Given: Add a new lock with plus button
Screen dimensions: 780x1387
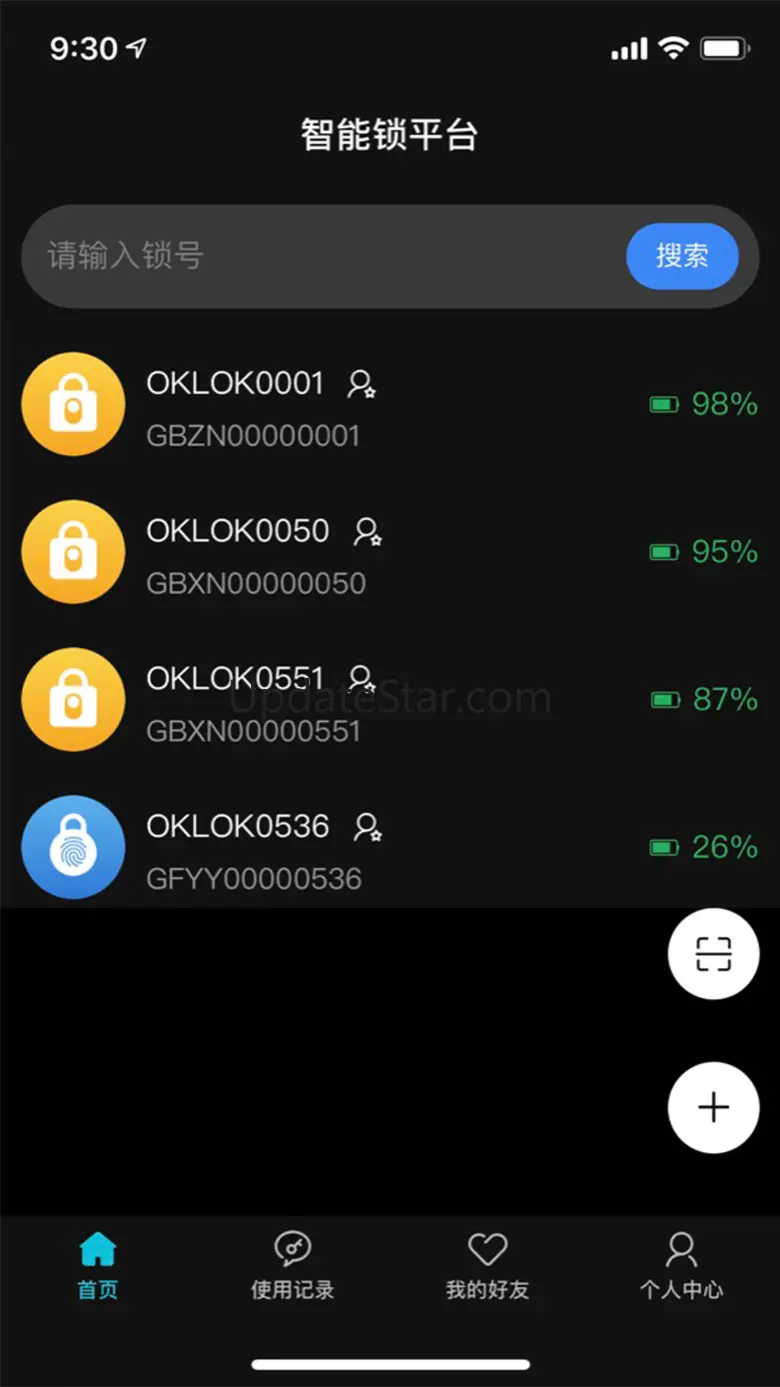Looking at the screenshot, I should click(x=713, y=1108).
